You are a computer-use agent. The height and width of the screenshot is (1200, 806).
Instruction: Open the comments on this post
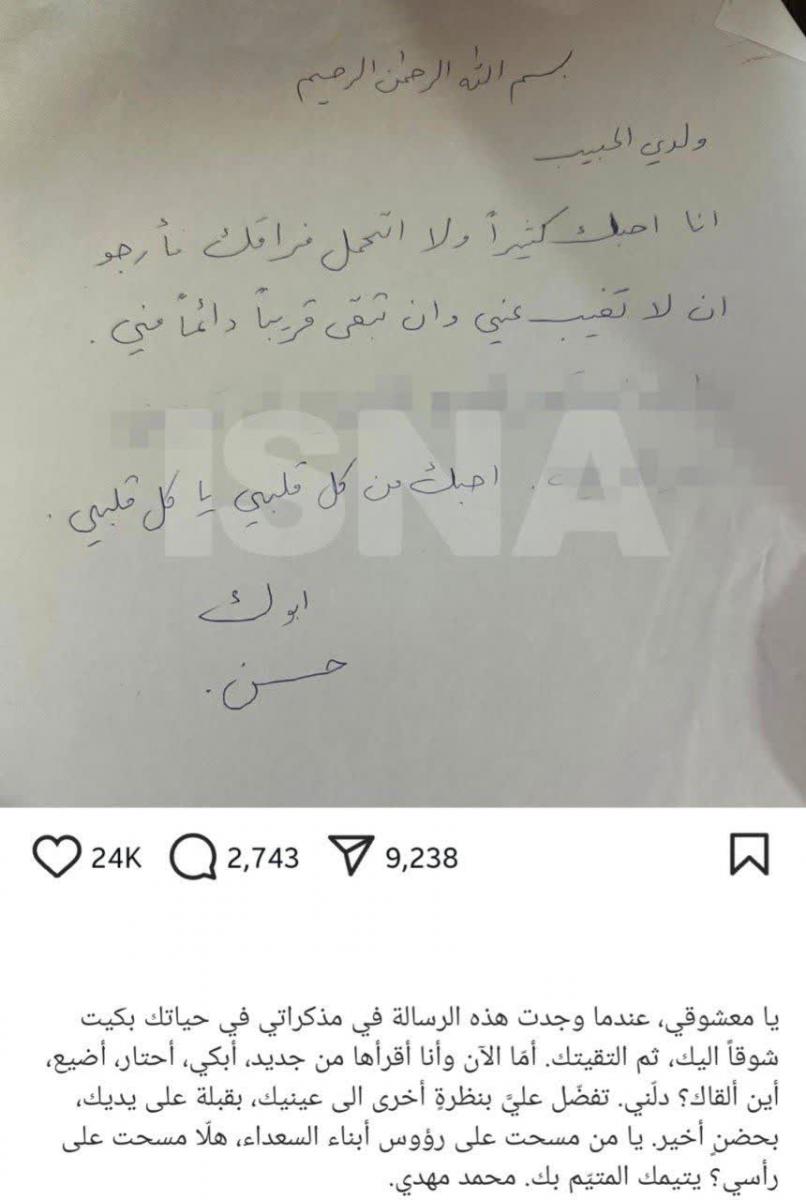coord(190,858)
